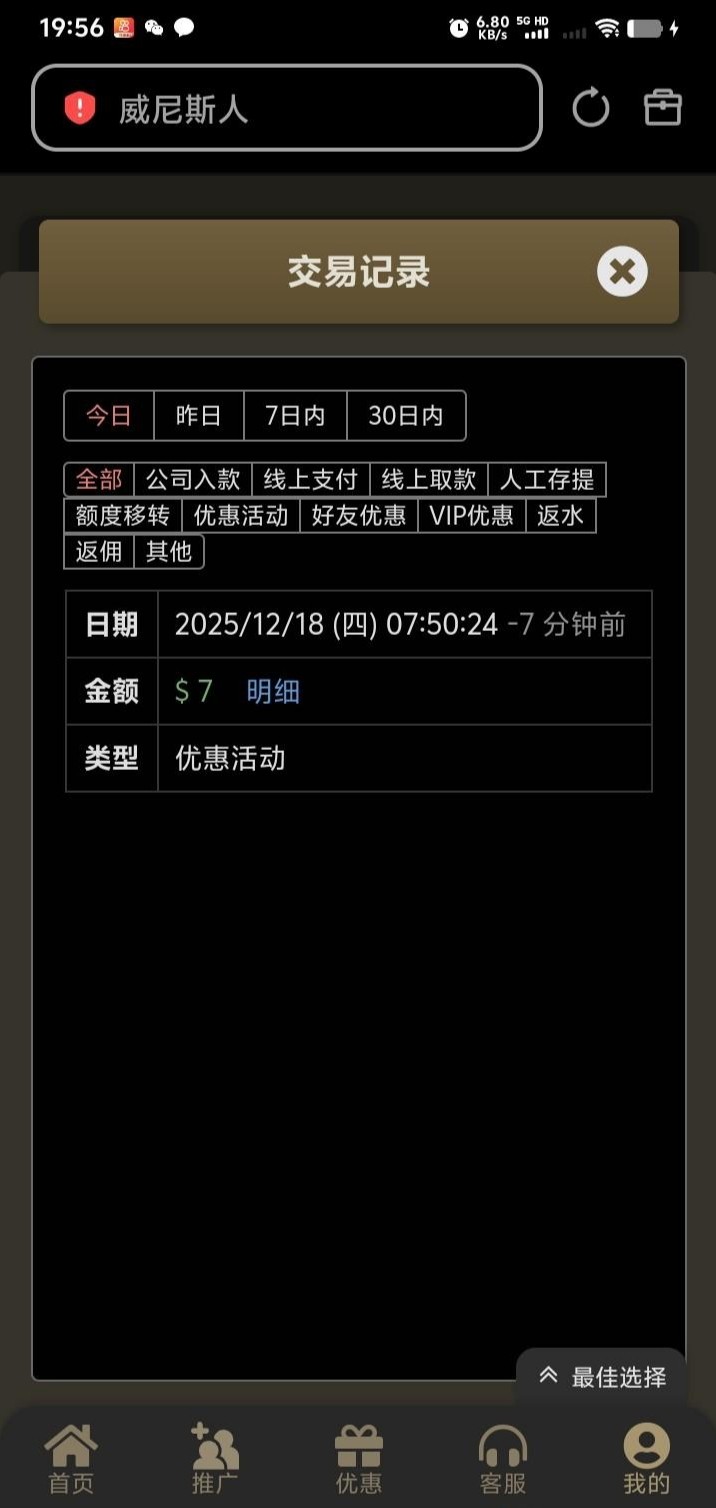Open the 明细 details link

click(273, 691)
